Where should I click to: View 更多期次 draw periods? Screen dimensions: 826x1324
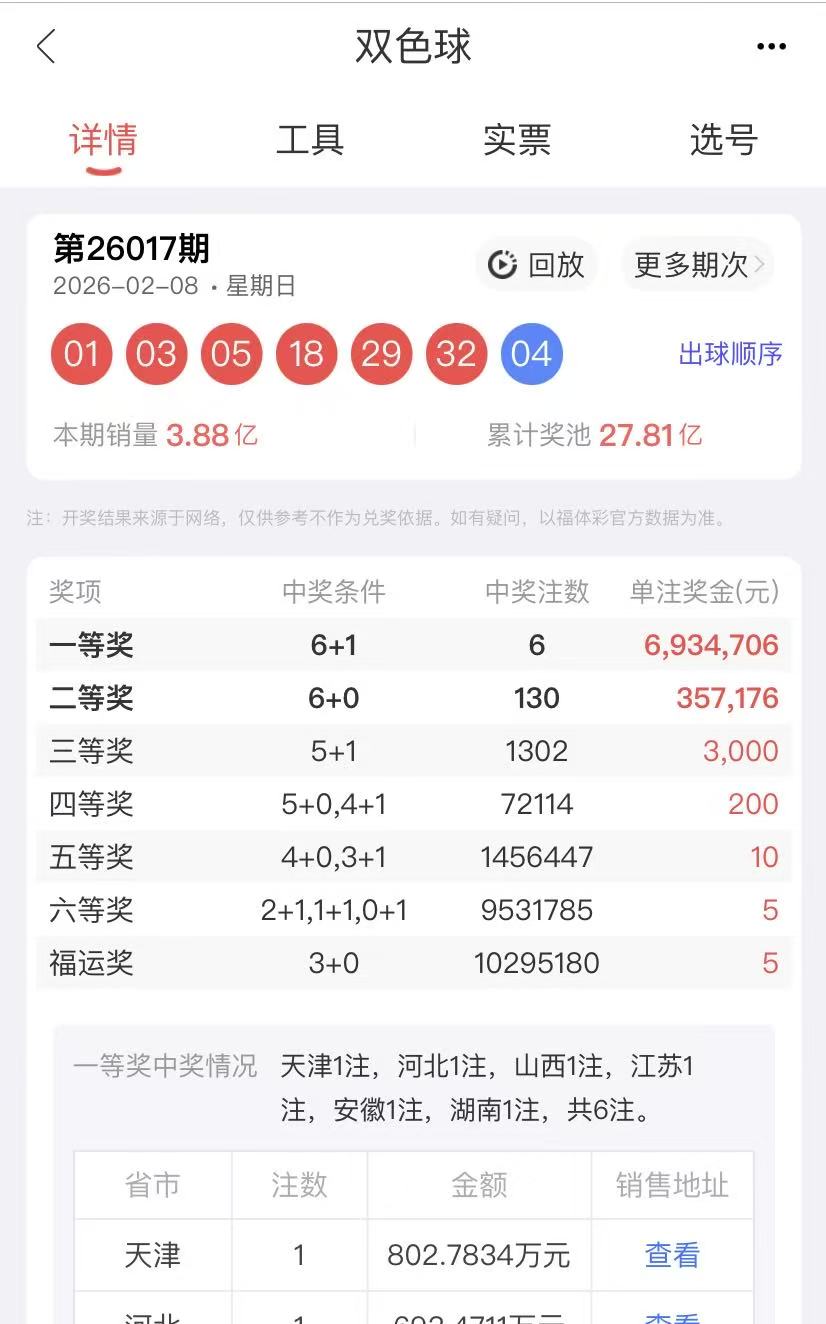click(699, 265)
